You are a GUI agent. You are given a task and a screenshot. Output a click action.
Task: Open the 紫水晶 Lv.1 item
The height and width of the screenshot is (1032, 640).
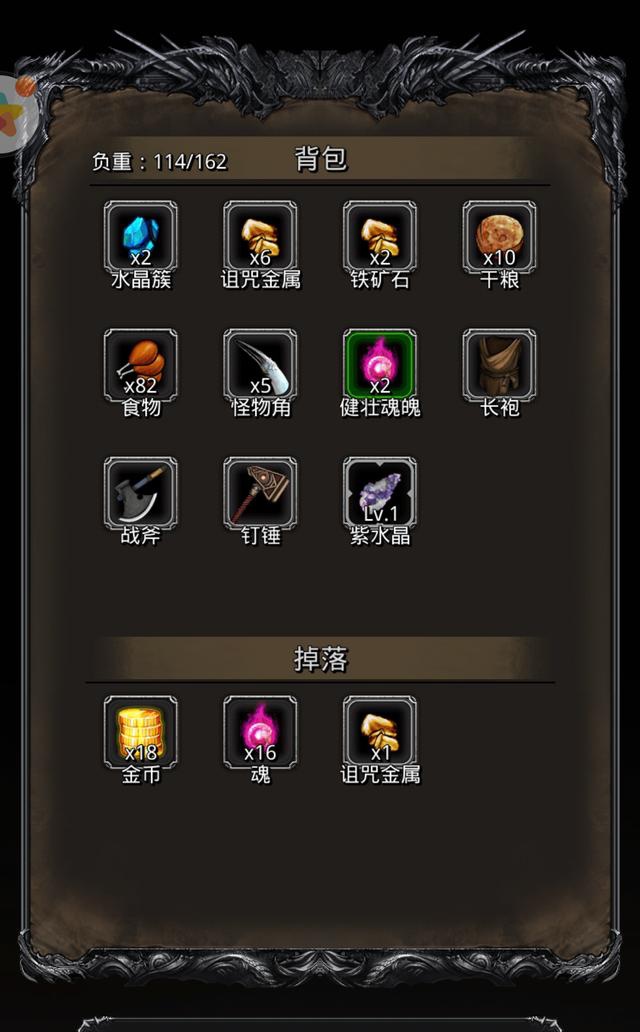point(380,494)
